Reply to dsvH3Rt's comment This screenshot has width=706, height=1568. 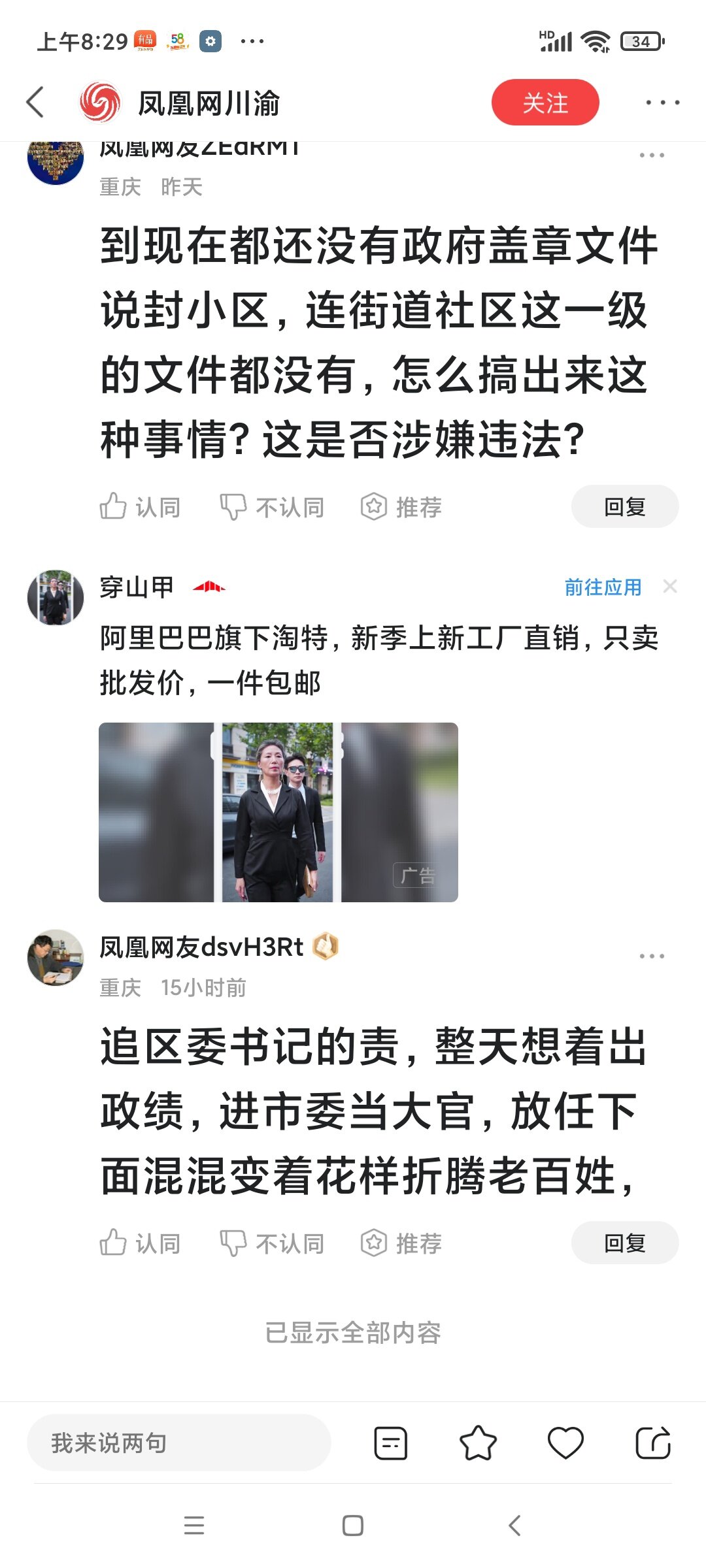(x=624, y=1243)
